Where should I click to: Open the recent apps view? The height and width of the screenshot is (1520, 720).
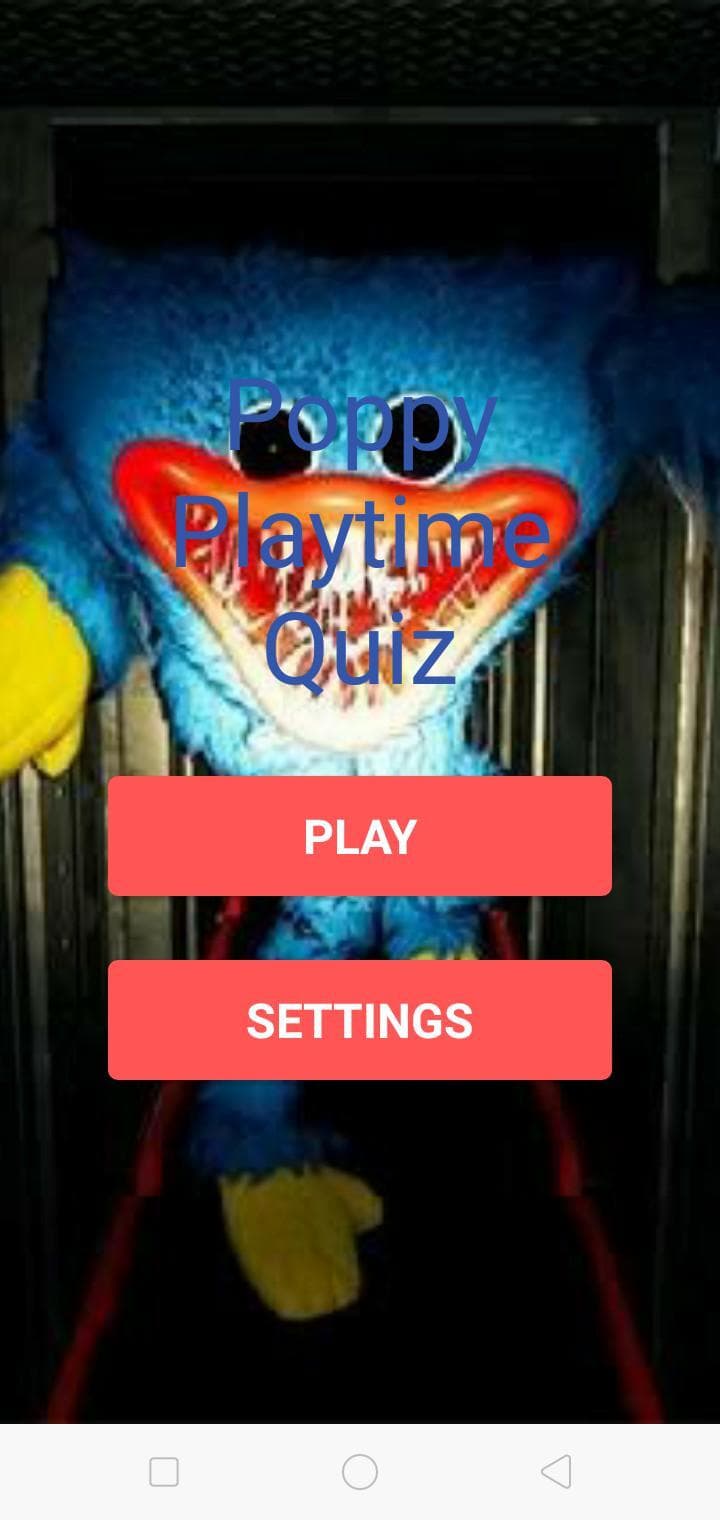[164, 1472]
